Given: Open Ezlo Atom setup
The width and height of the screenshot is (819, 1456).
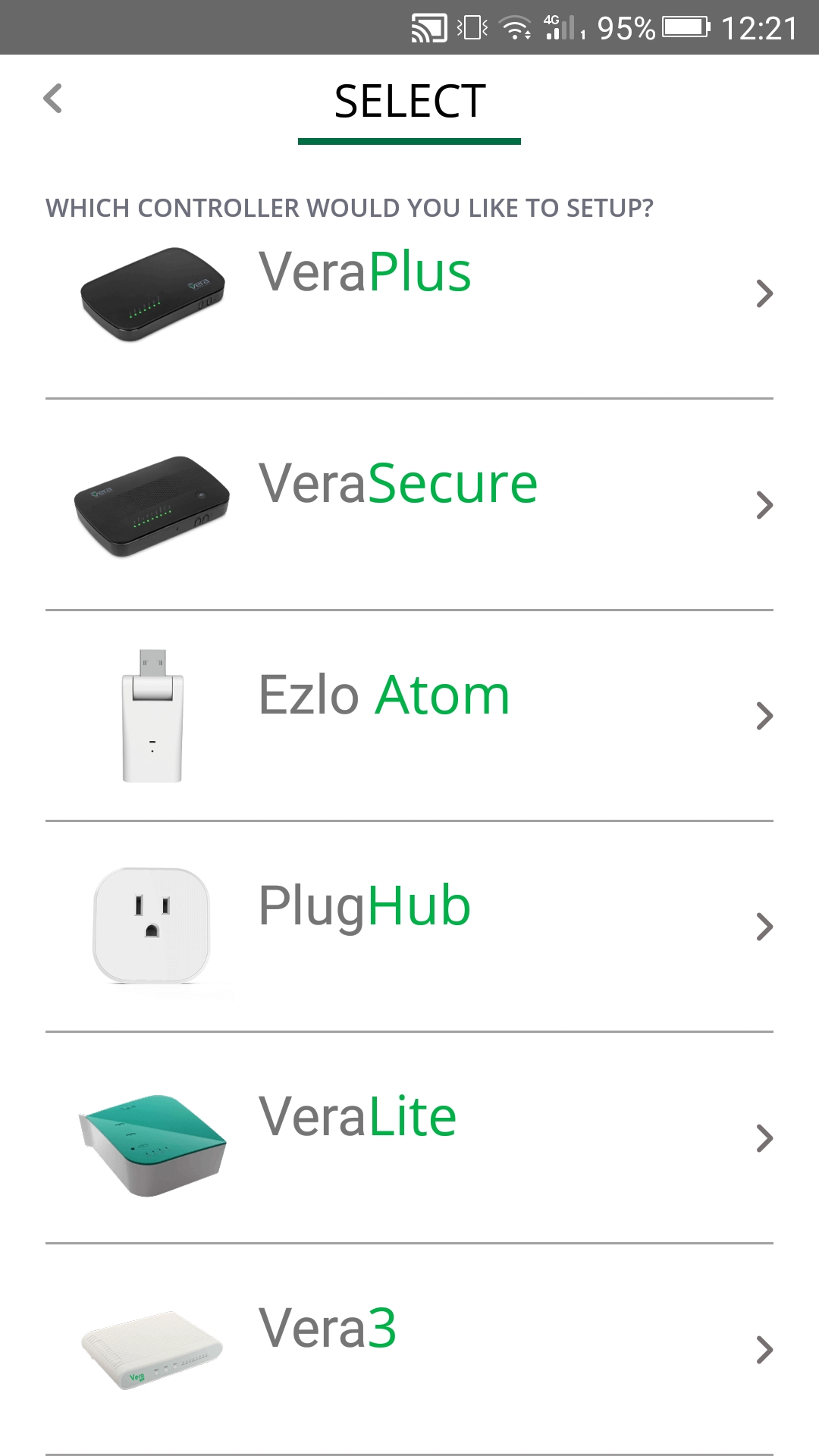Looking at the screenshot, I should click(409, 715).
